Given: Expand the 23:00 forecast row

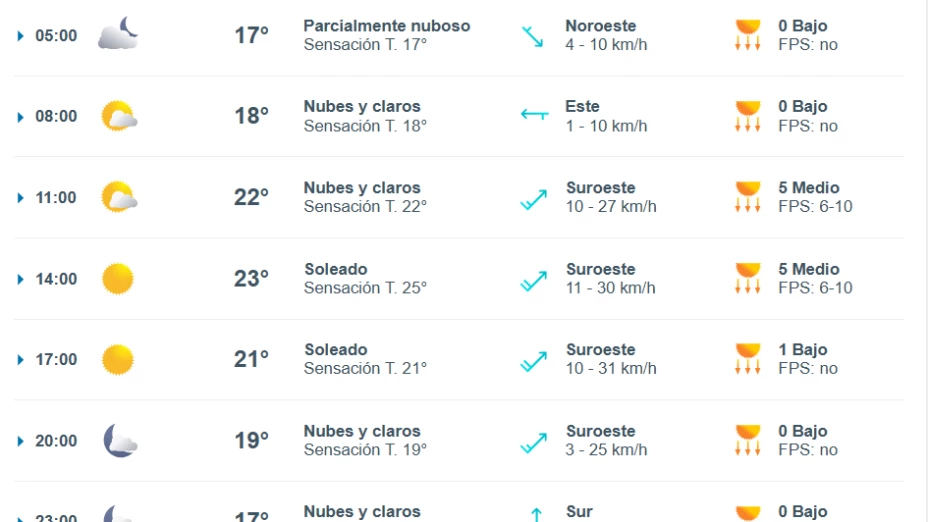Looking at the screenshot, I should (x=21, y=517).
